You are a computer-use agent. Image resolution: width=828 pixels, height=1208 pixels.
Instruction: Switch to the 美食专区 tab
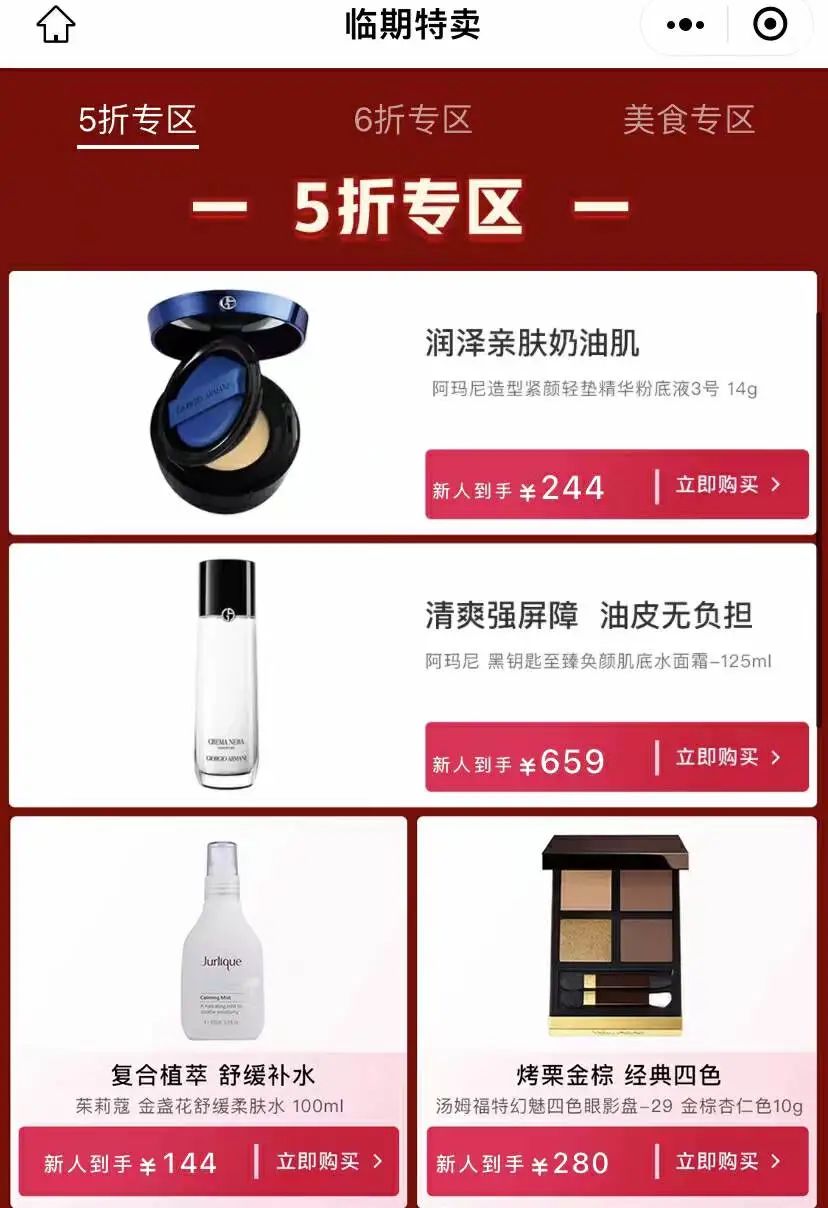[x=688, y=120]
